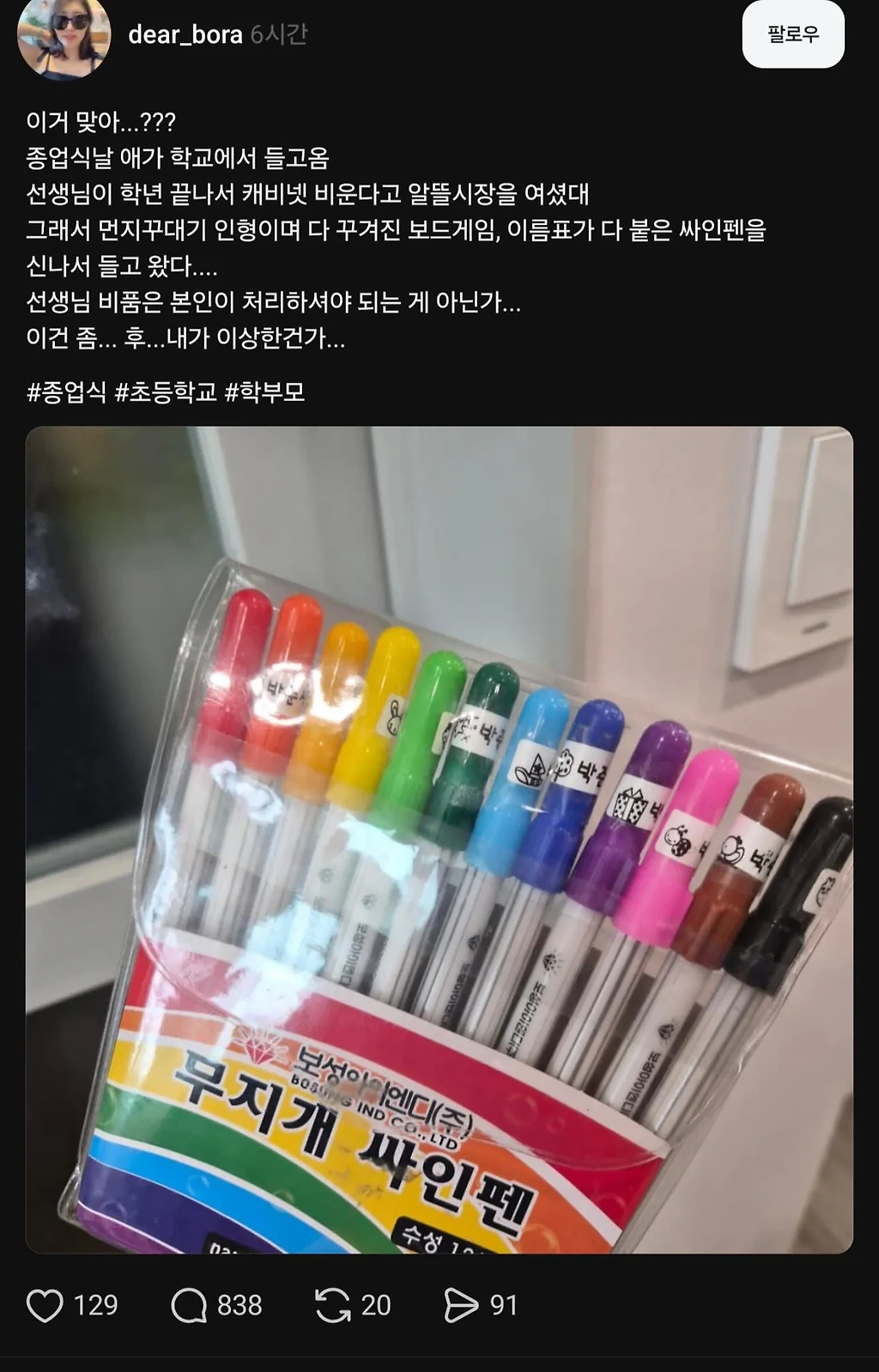
Task: Repost this thread
Action: [x=332, y=1305]
